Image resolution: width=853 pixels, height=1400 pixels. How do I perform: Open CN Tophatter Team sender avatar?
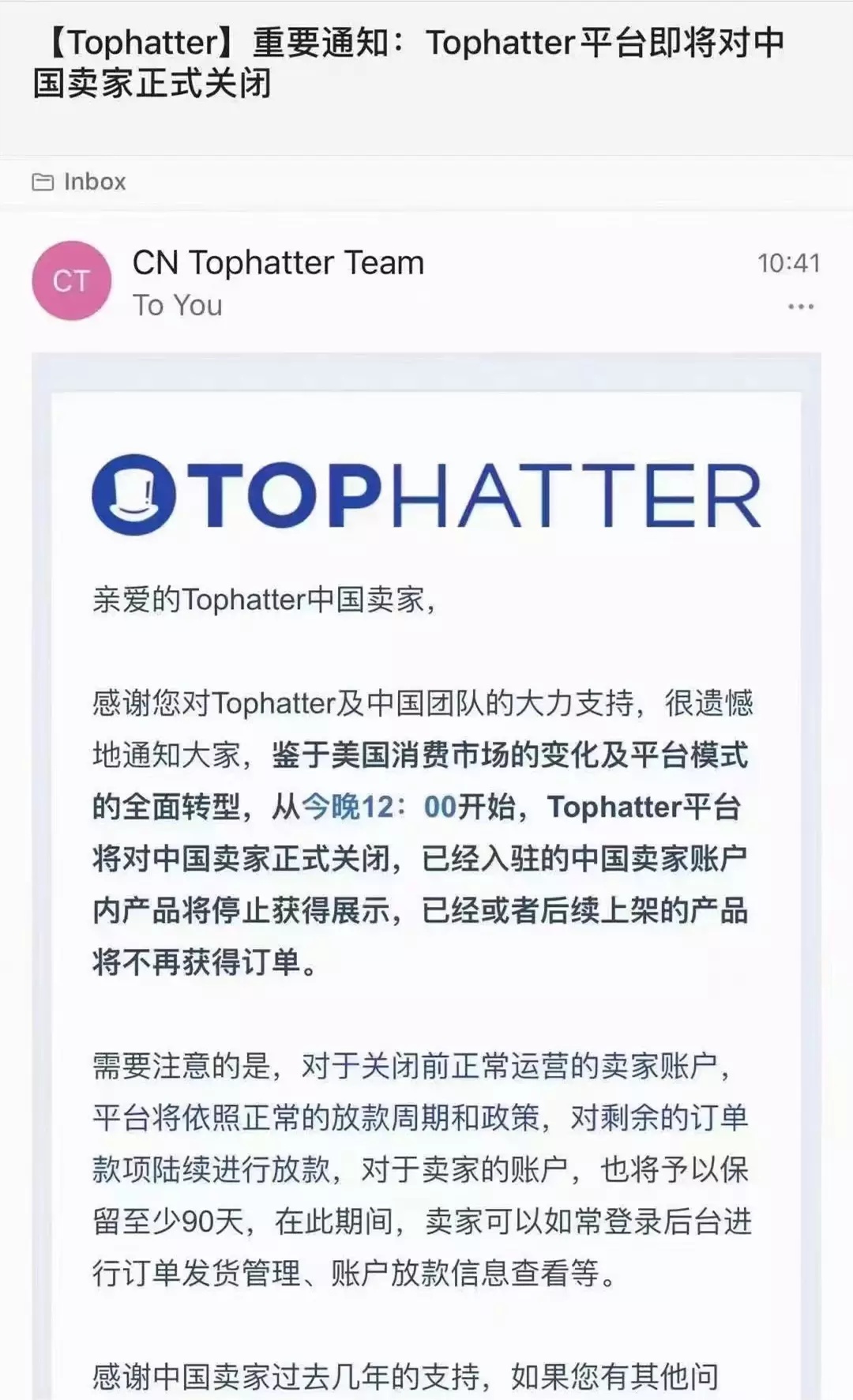click(x=71, y=280)
